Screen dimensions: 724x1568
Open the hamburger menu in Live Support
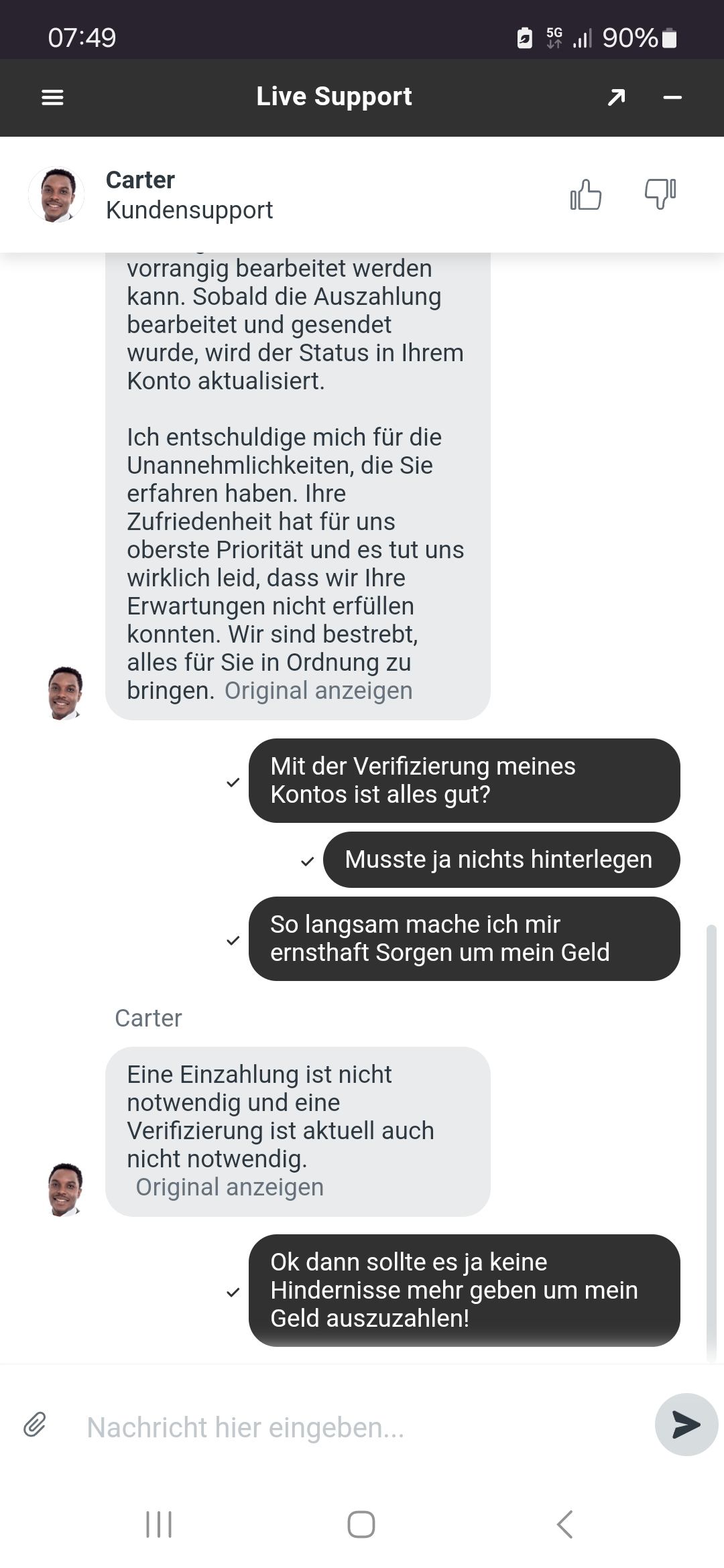[52, 97]
